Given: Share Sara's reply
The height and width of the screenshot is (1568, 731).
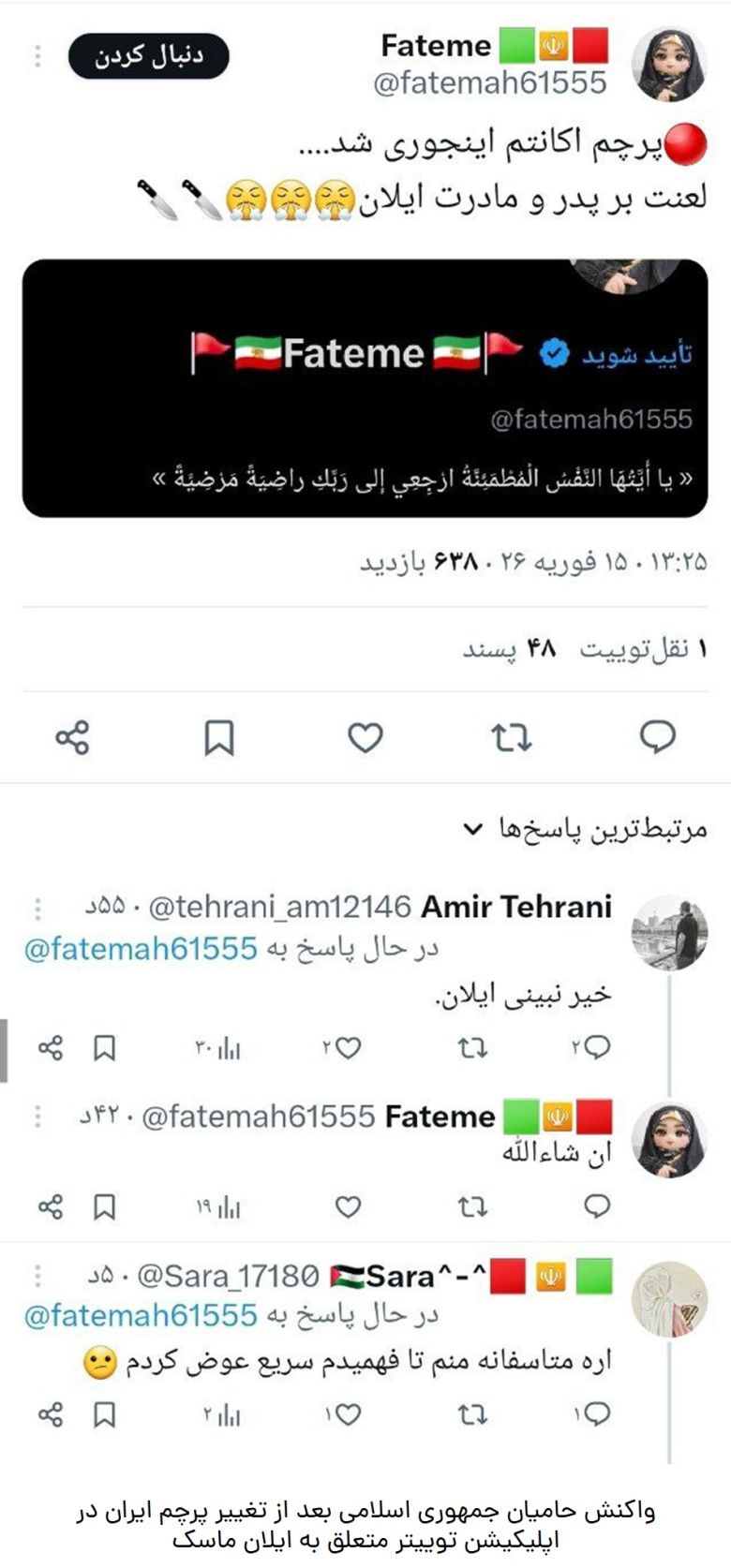Looking at the screenshot, I should point(51,1413).
